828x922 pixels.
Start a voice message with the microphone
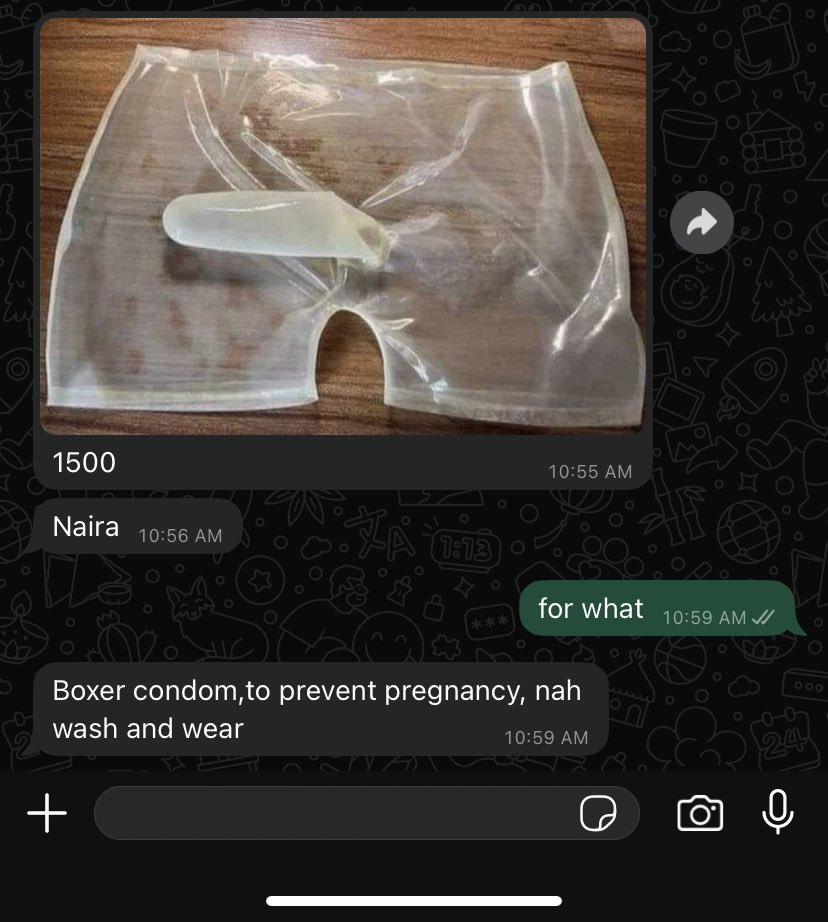(777, 812)
